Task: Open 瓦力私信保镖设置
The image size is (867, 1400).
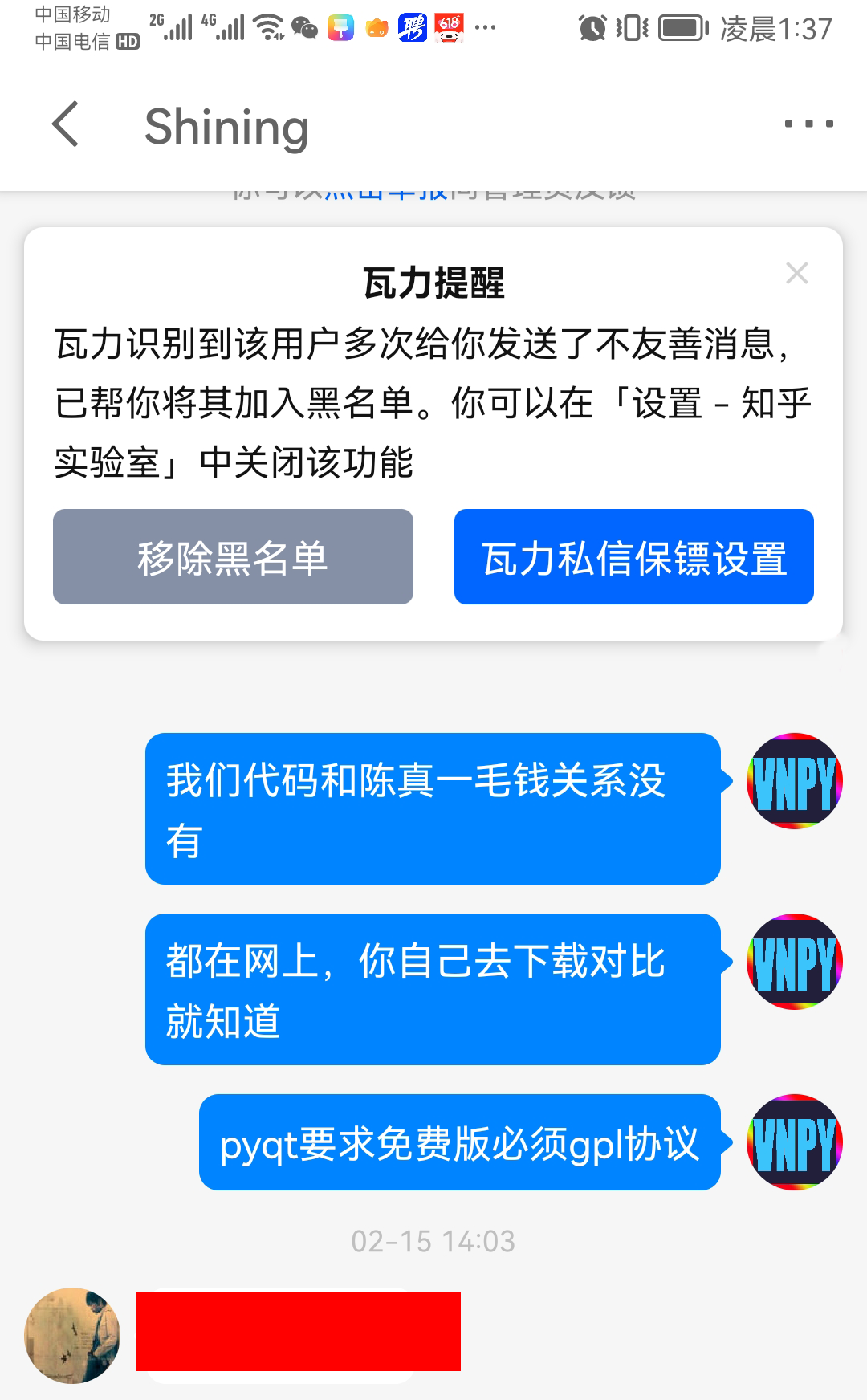Action: tap(633, 557)
